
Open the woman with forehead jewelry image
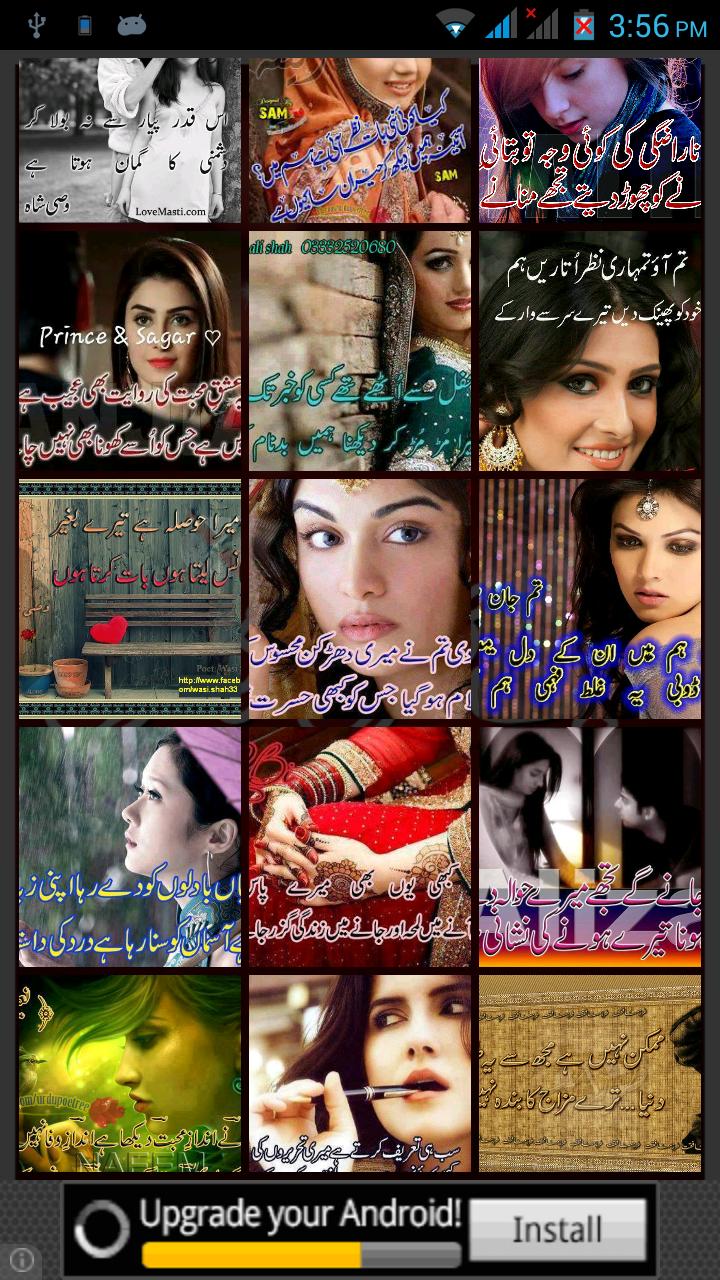coord(590,599)
